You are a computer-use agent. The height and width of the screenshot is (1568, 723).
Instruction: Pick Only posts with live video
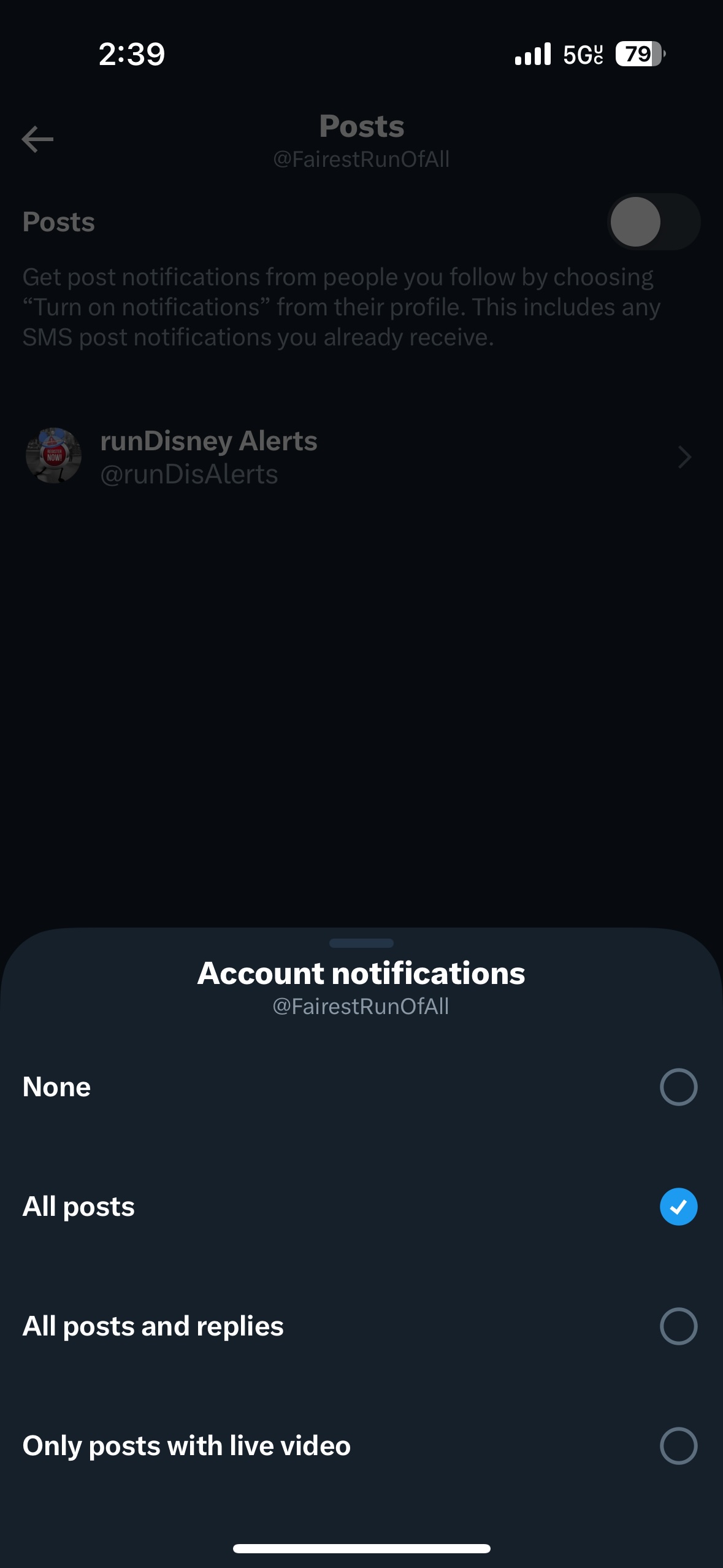[361, 1446]
